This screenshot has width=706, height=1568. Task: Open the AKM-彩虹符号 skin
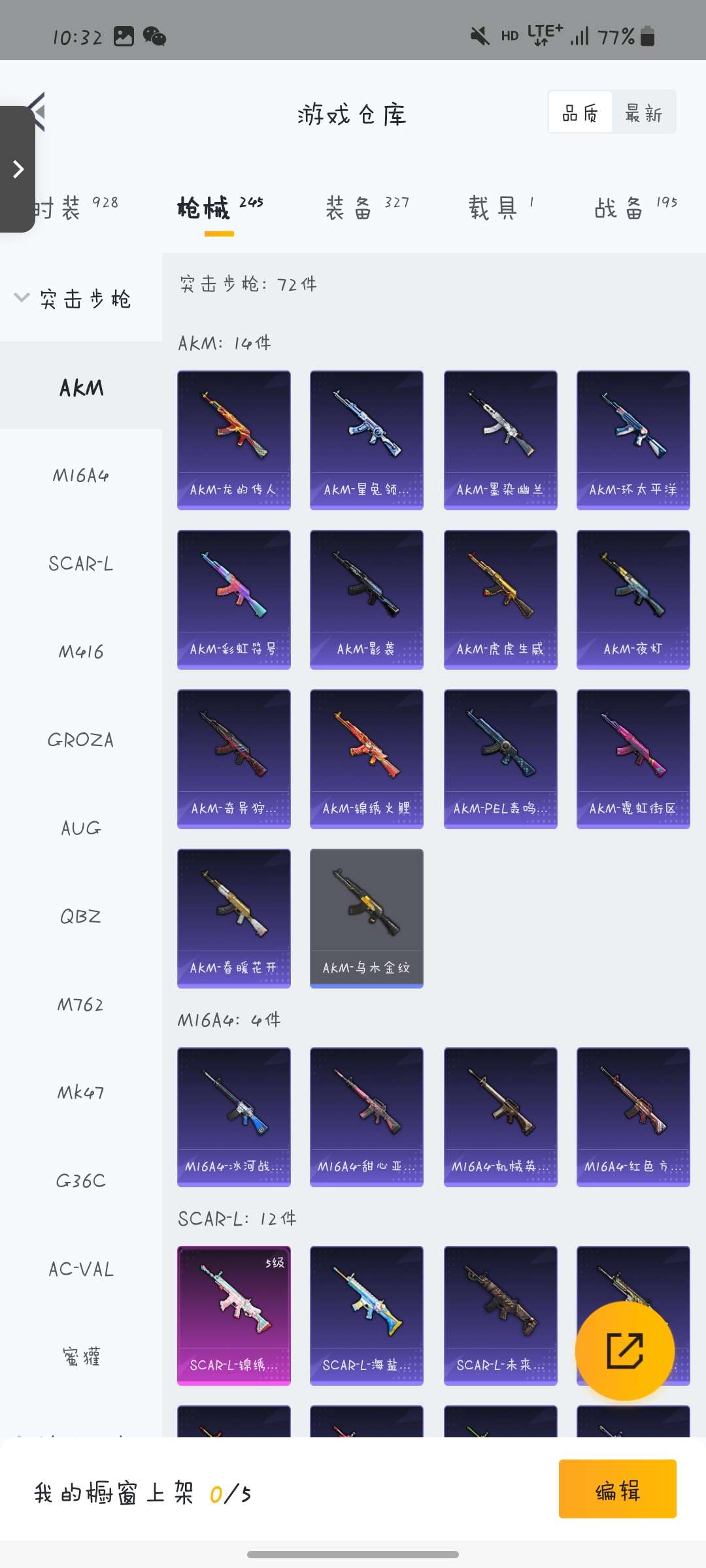pos(234,599)
